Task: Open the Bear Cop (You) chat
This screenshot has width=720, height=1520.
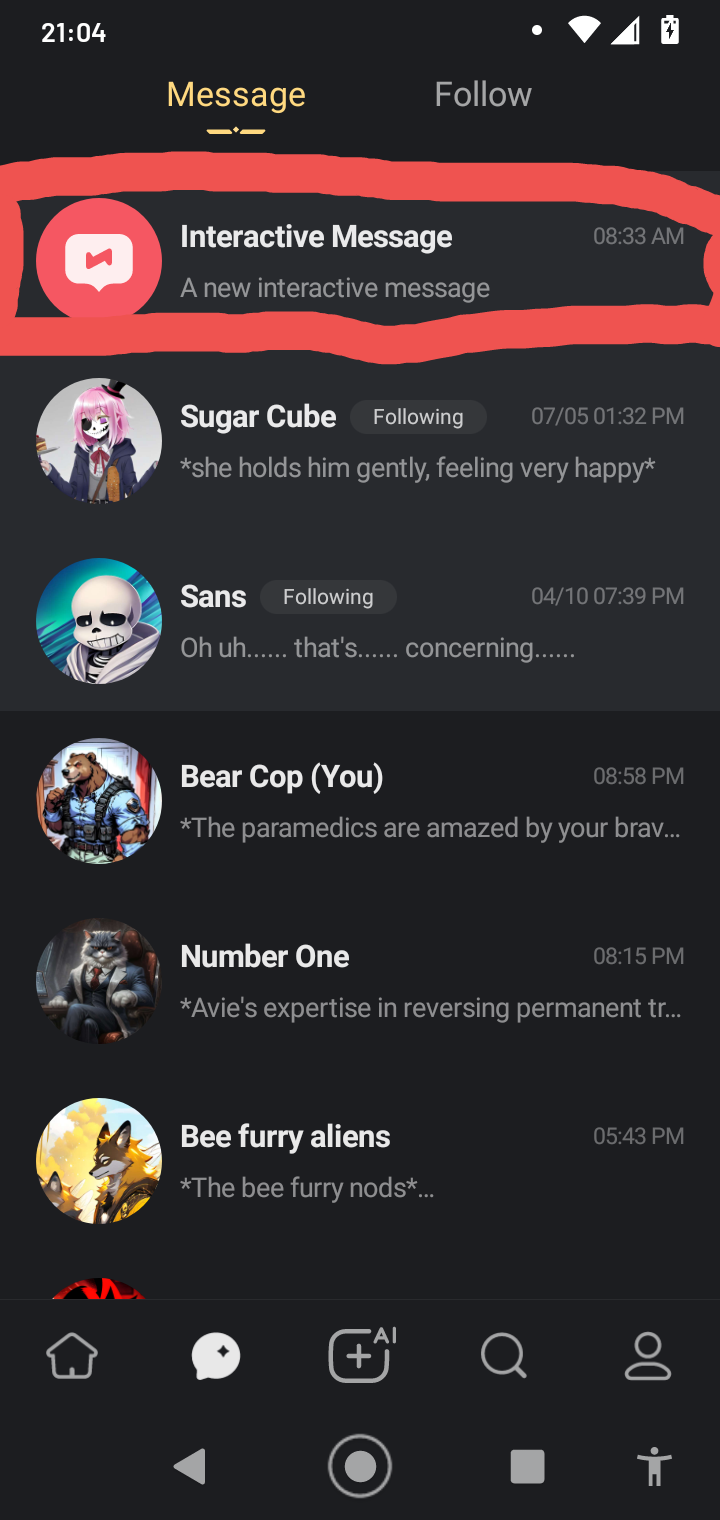Action: pos(360,801)
